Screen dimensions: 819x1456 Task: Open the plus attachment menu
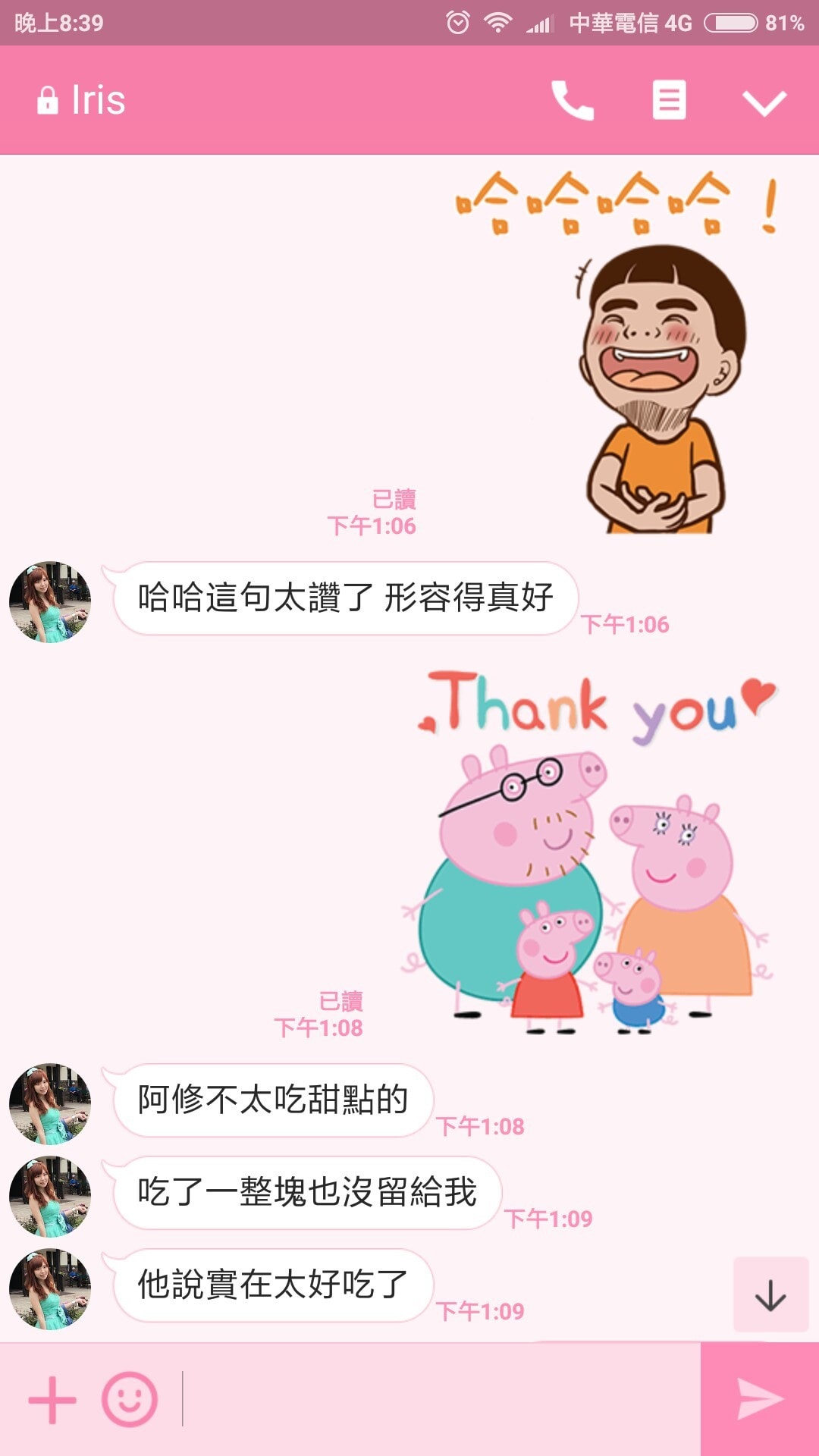52,1400
